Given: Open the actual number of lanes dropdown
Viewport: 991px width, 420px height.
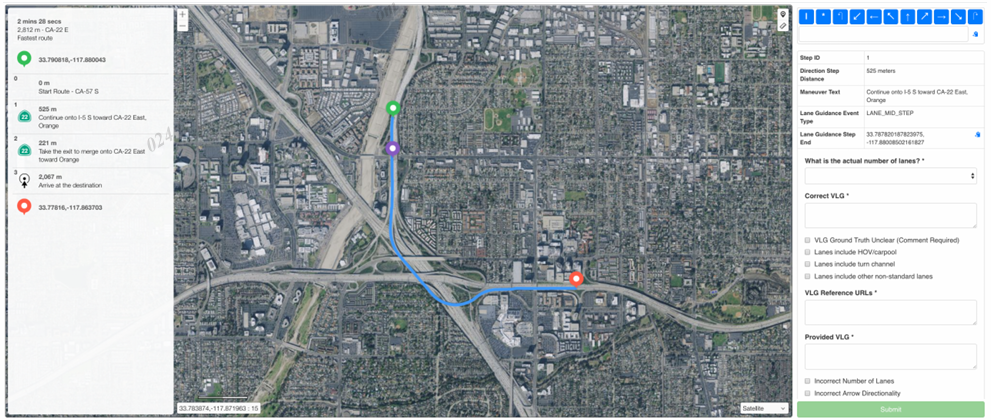Looking at the screenshot, I should pos(890,175).
